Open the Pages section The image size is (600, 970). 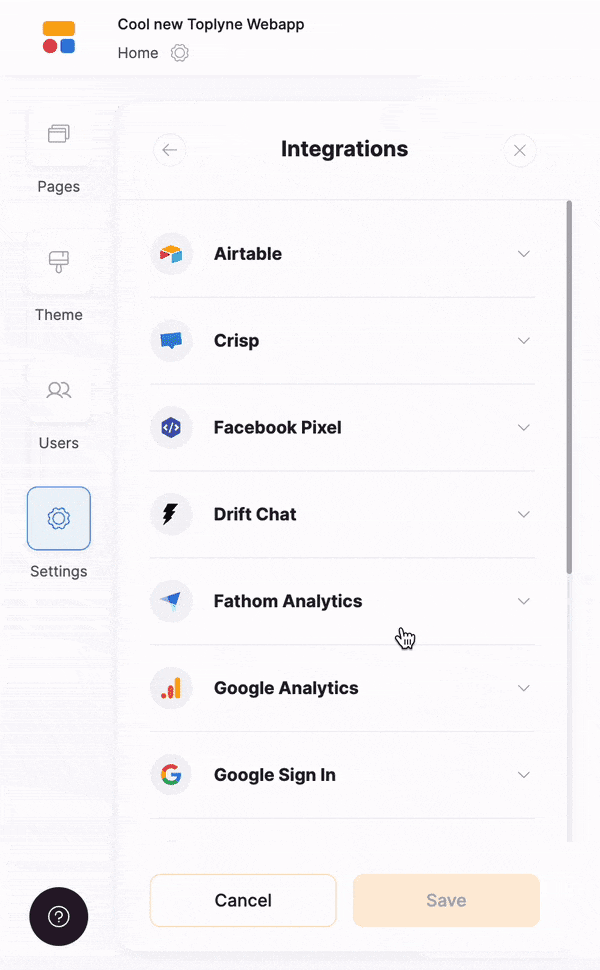click(x=59, y=134)
